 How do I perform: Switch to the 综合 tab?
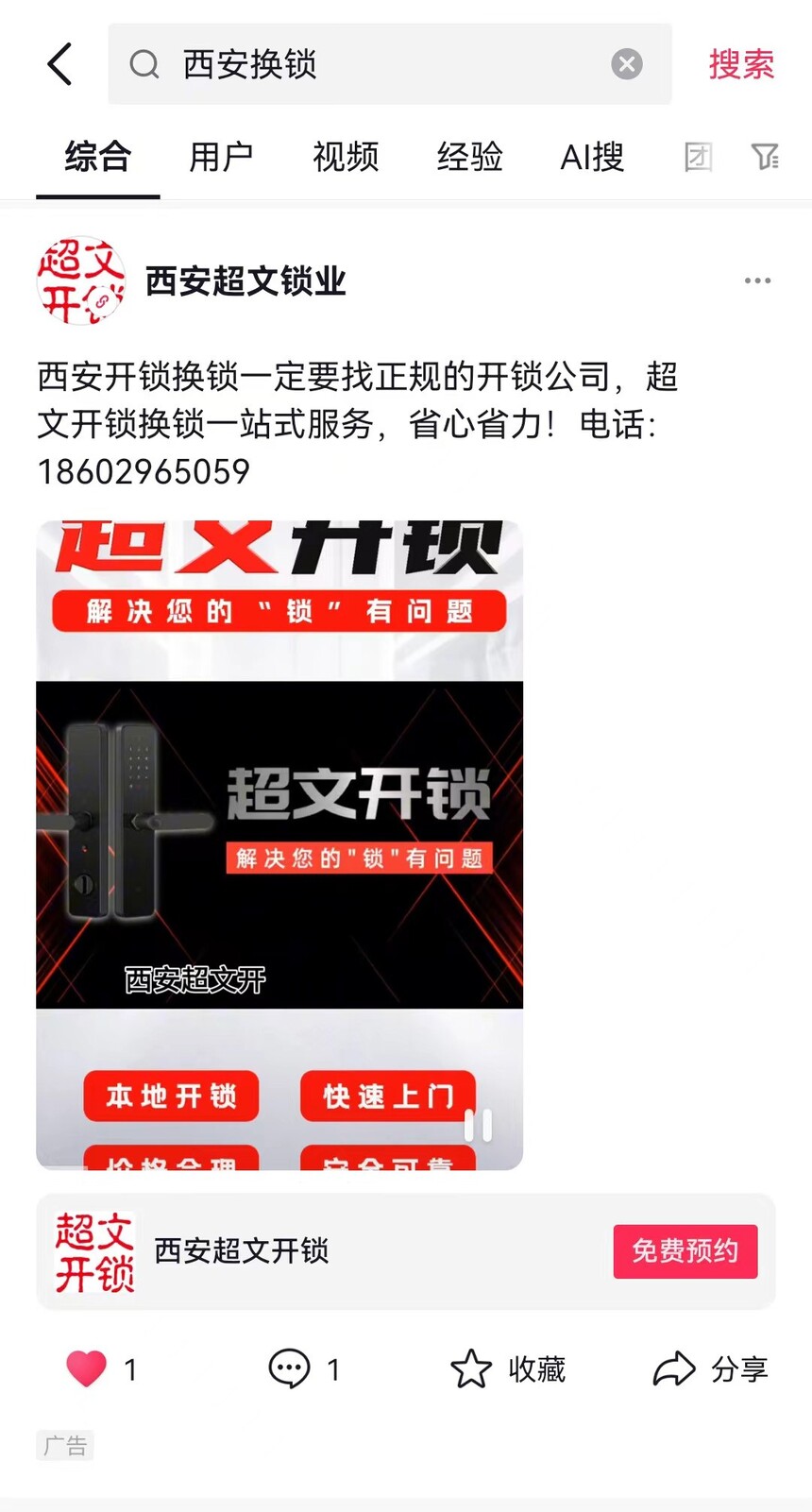[x=97, y=157]
